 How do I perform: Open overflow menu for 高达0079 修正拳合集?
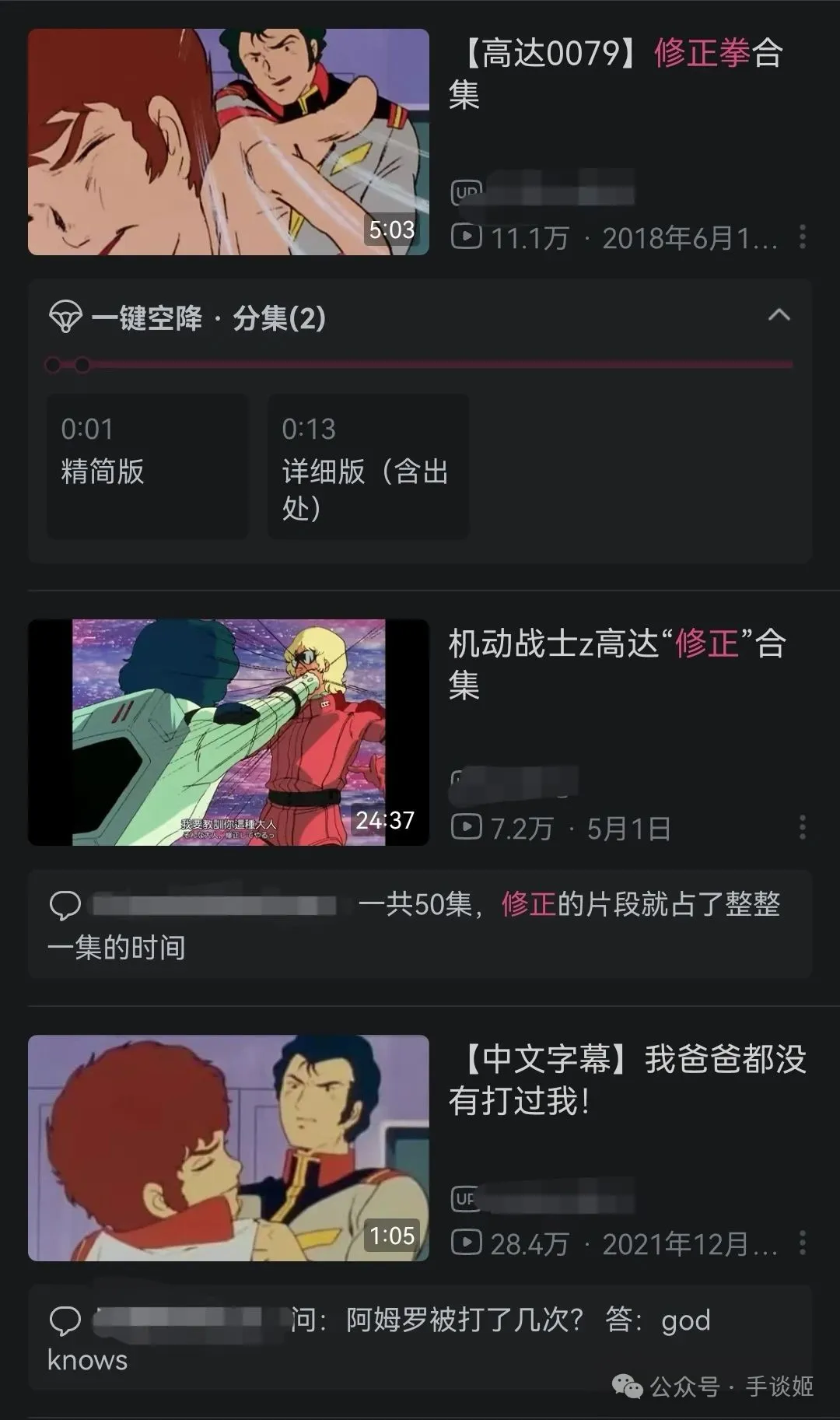(802, 237)
